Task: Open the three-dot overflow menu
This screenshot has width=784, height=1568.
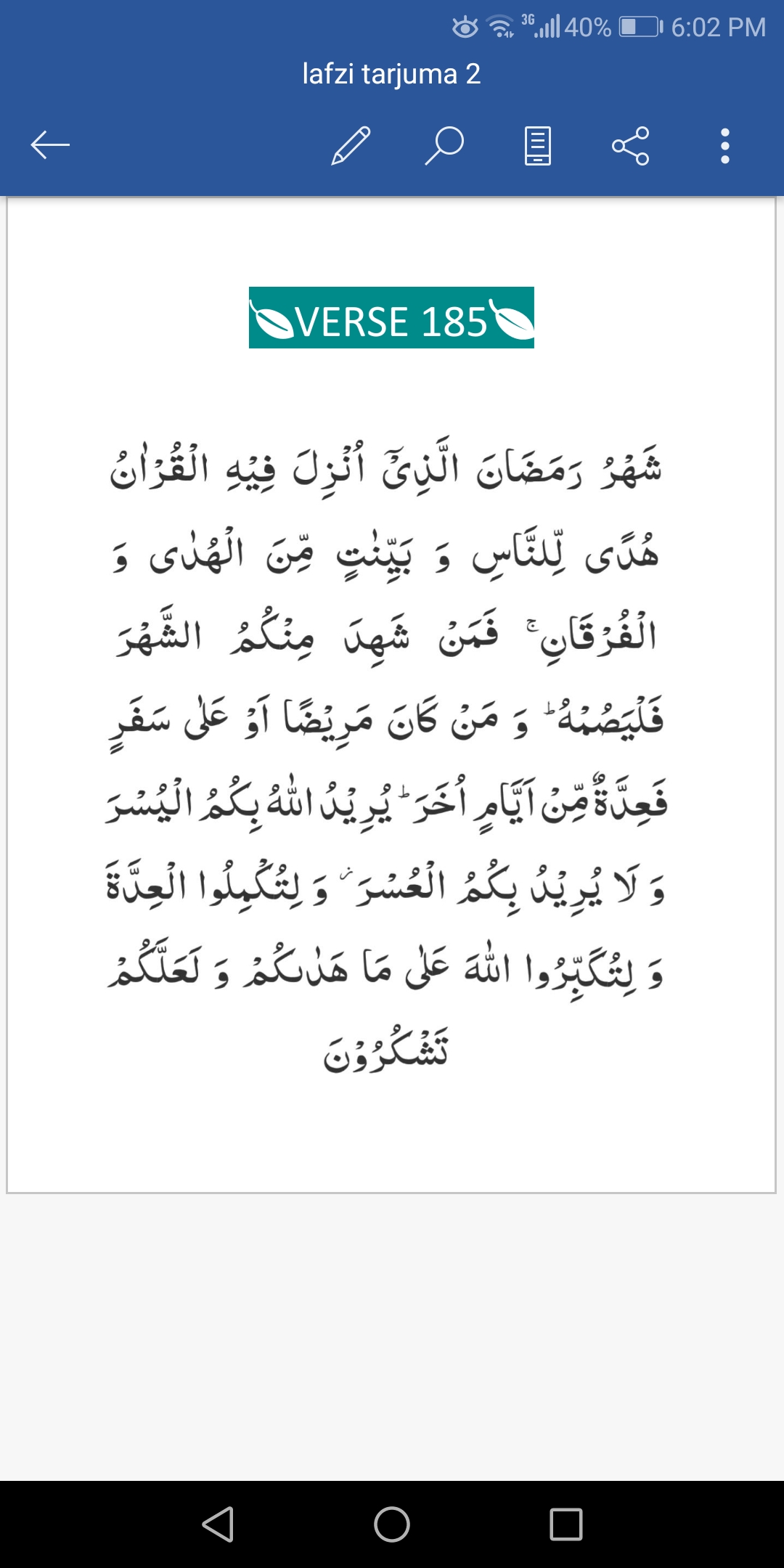Action: [x=724, y=146]
